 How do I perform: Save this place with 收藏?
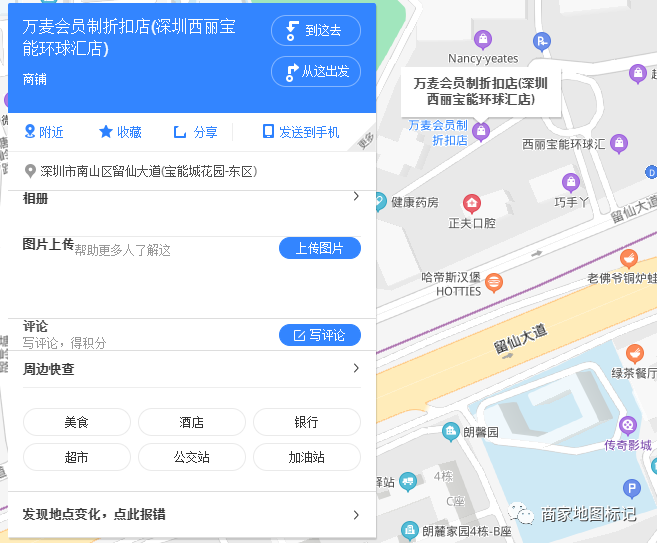(x=120, y=132)
